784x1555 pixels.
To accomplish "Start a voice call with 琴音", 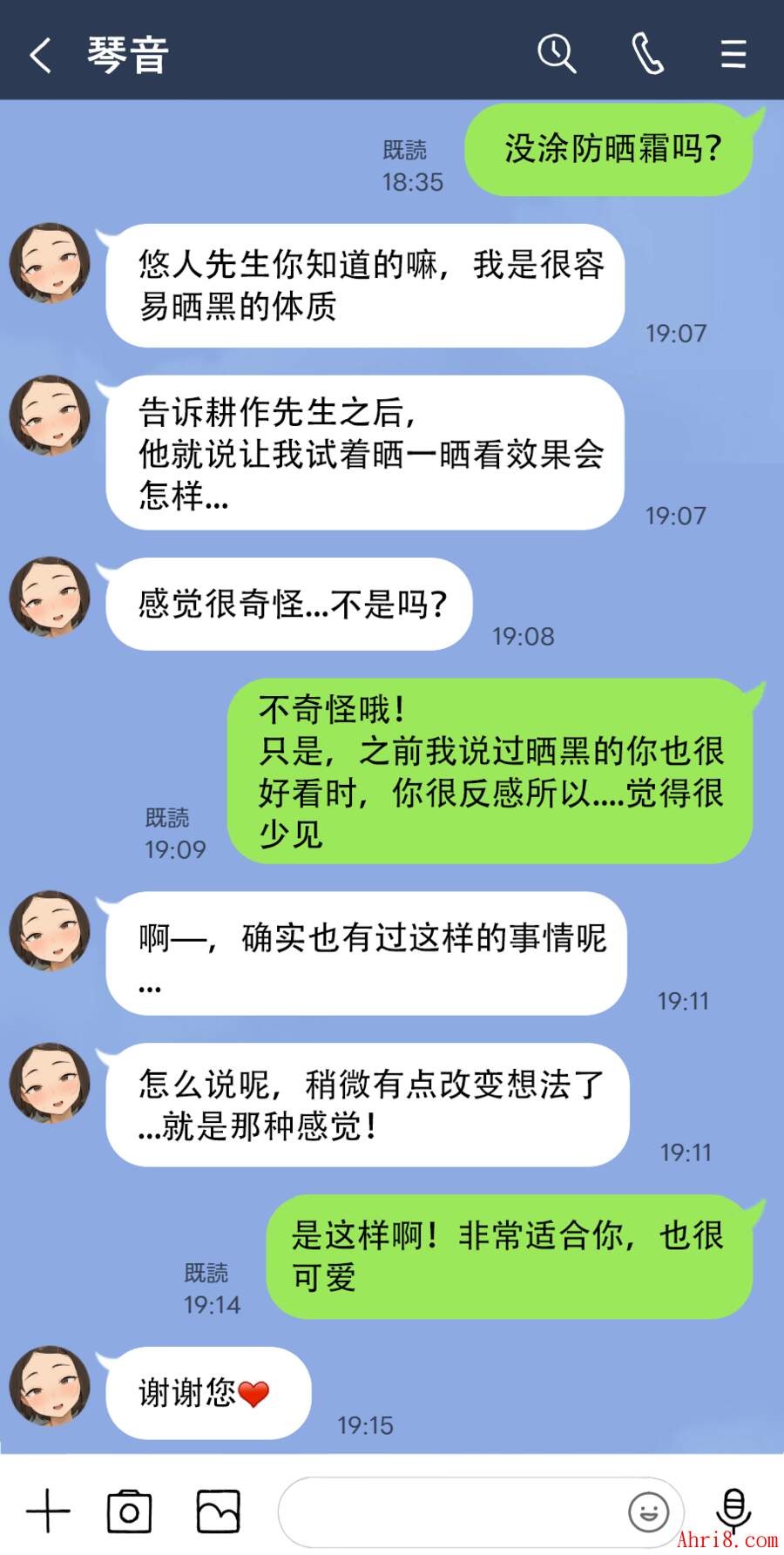I will pyautogui.click(x=647, y=54).
